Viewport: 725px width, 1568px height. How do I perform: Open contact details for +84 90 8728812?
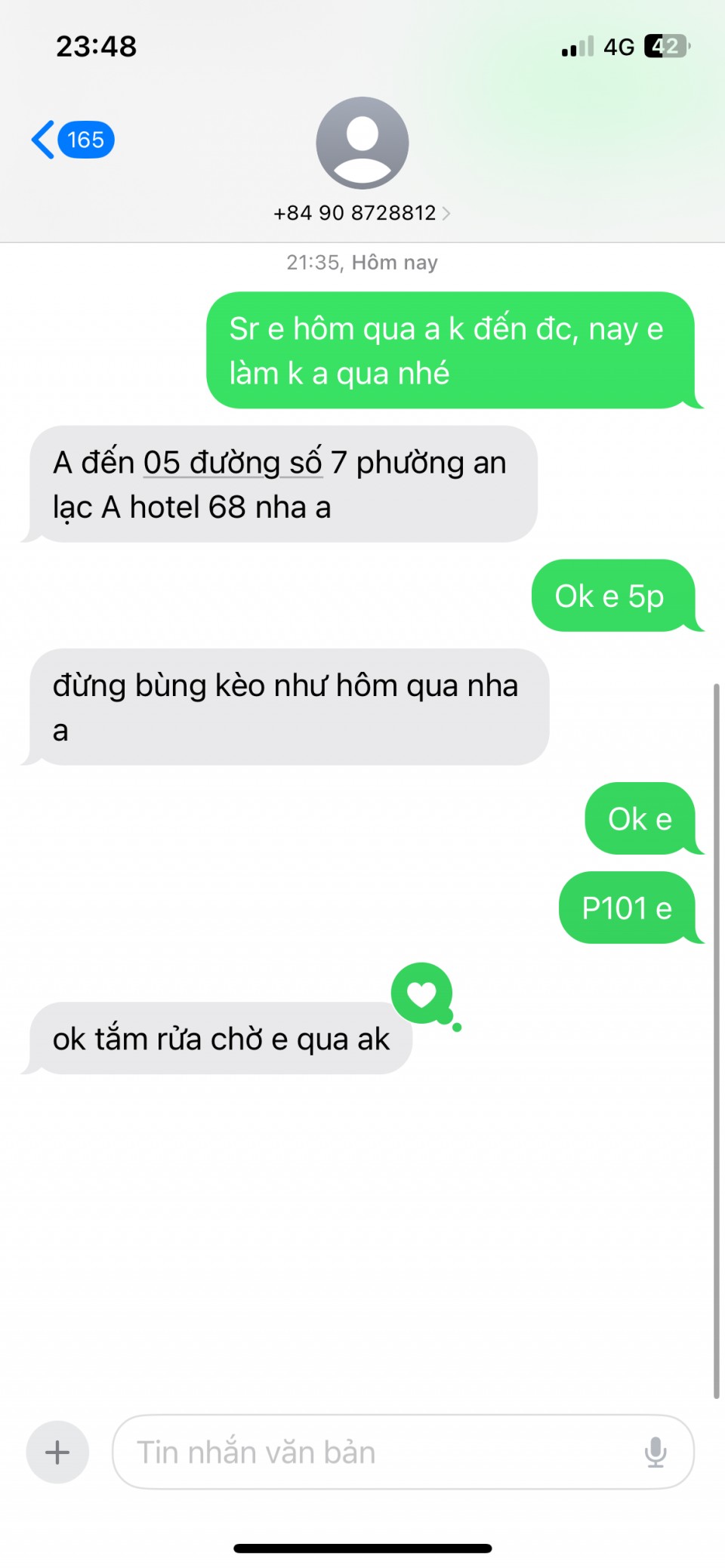[362, 213]
